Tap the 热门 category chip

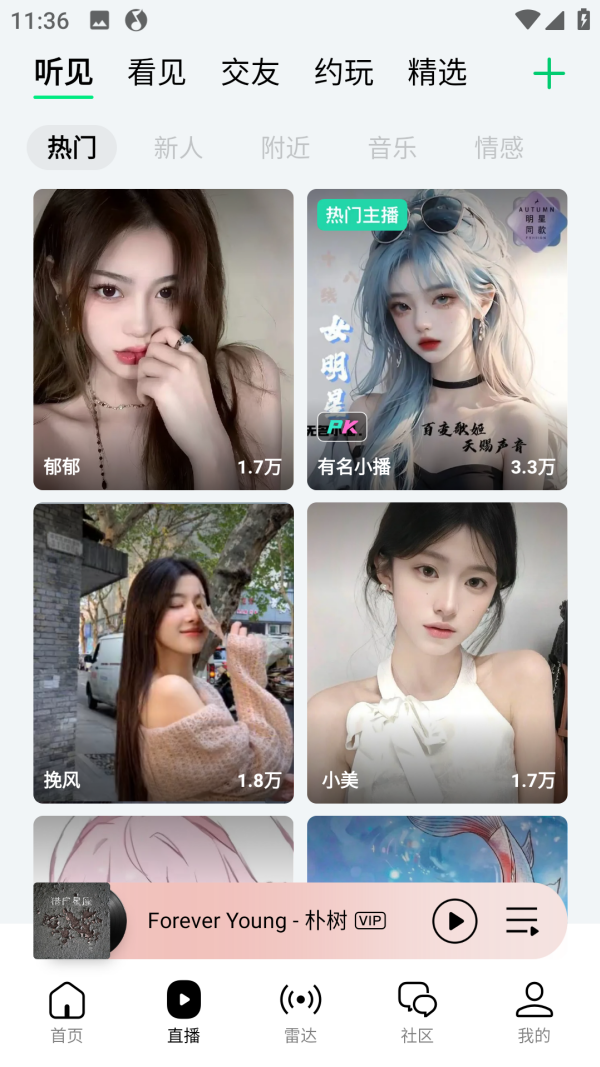tap(72, 148)
